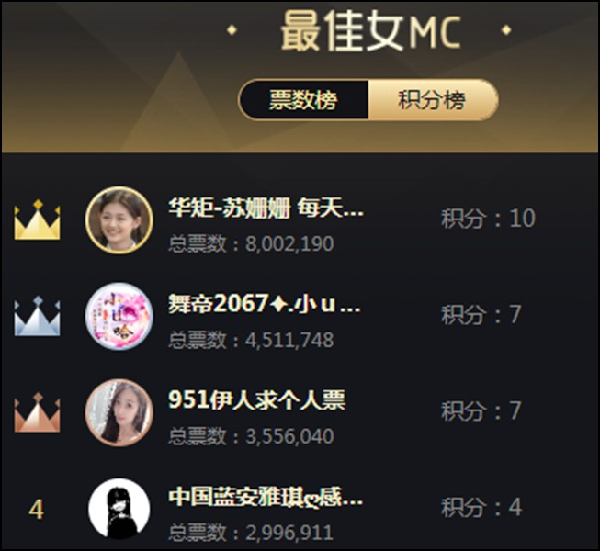Open 华矩-苏姗姗's ranking entry
This screenshot has width=600, height=551.
point(265,208)
